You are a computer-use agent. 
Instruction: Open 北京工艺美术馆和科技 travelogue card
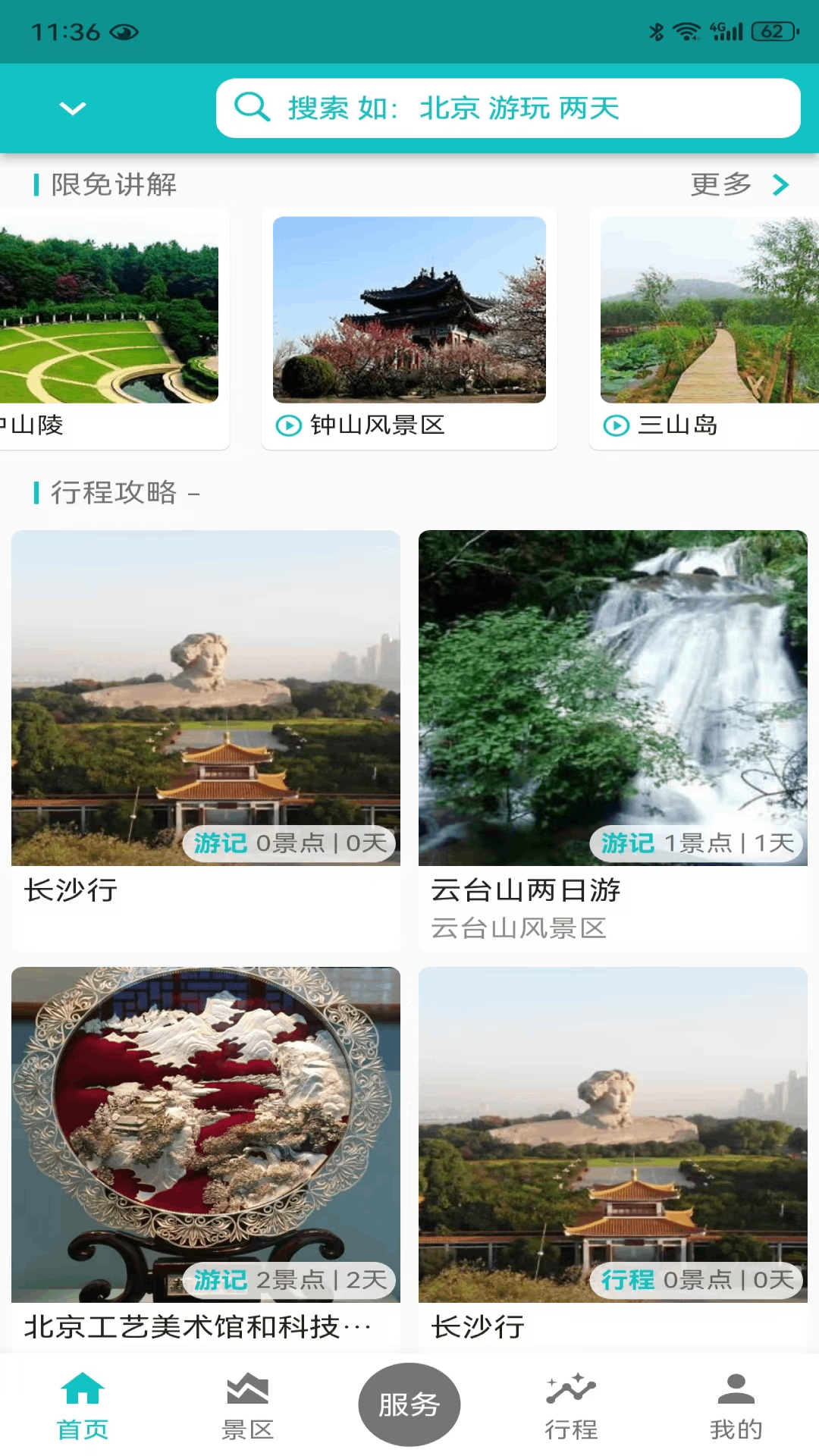point(206,1156)
